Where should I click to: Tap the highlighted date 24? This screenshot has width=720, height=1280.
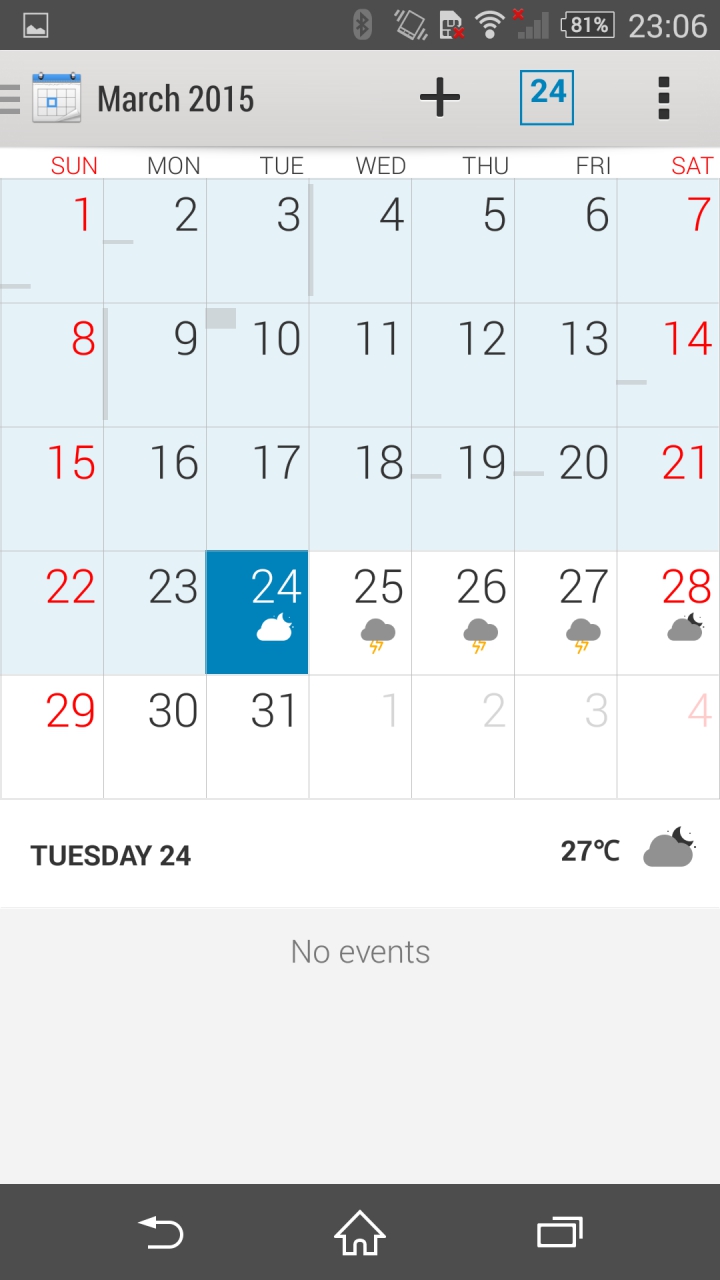pos(257,613)
